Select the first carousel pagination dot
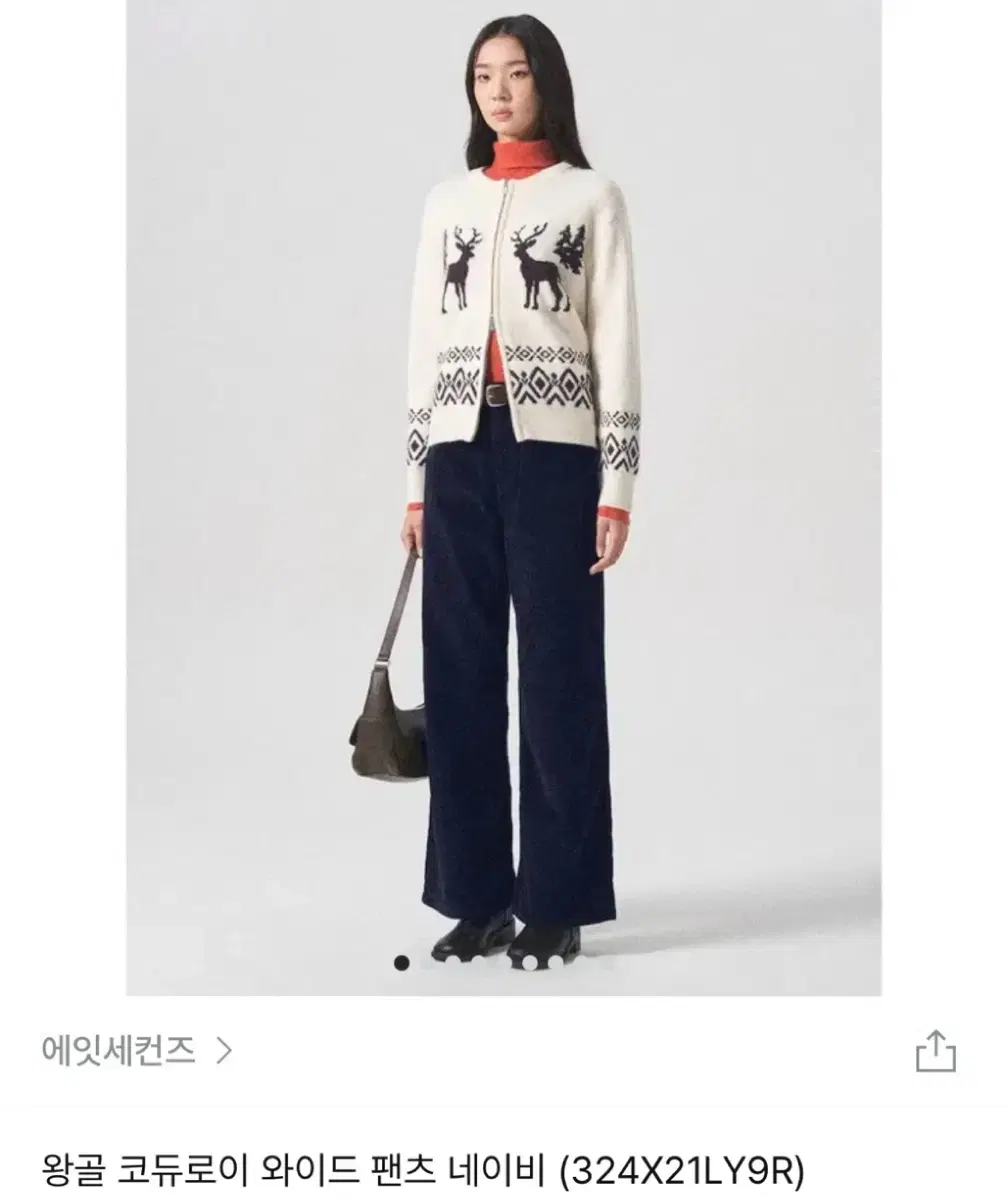 pyautogui.click(x=402, y=963)
